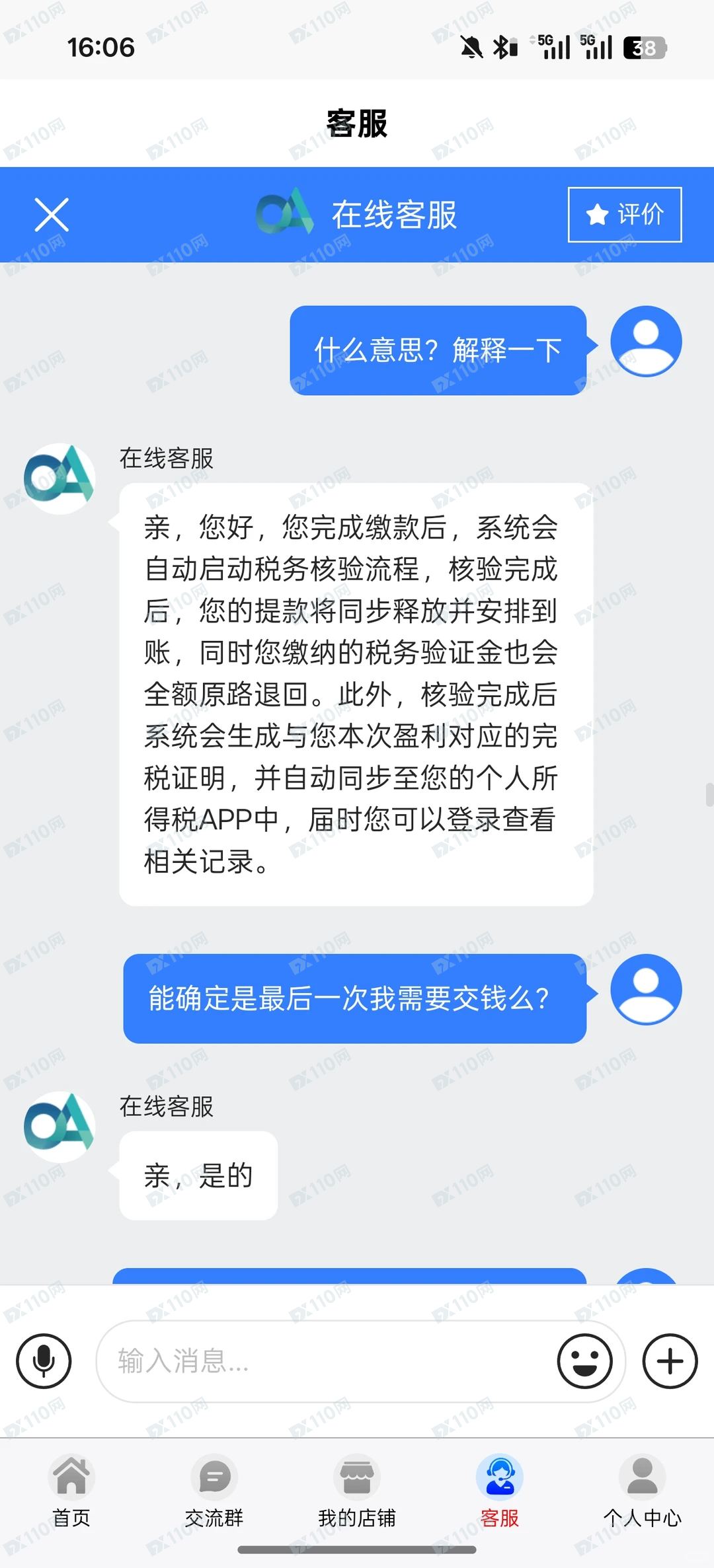
Task: Open the emoji picker
Action: pos(584,1361)
